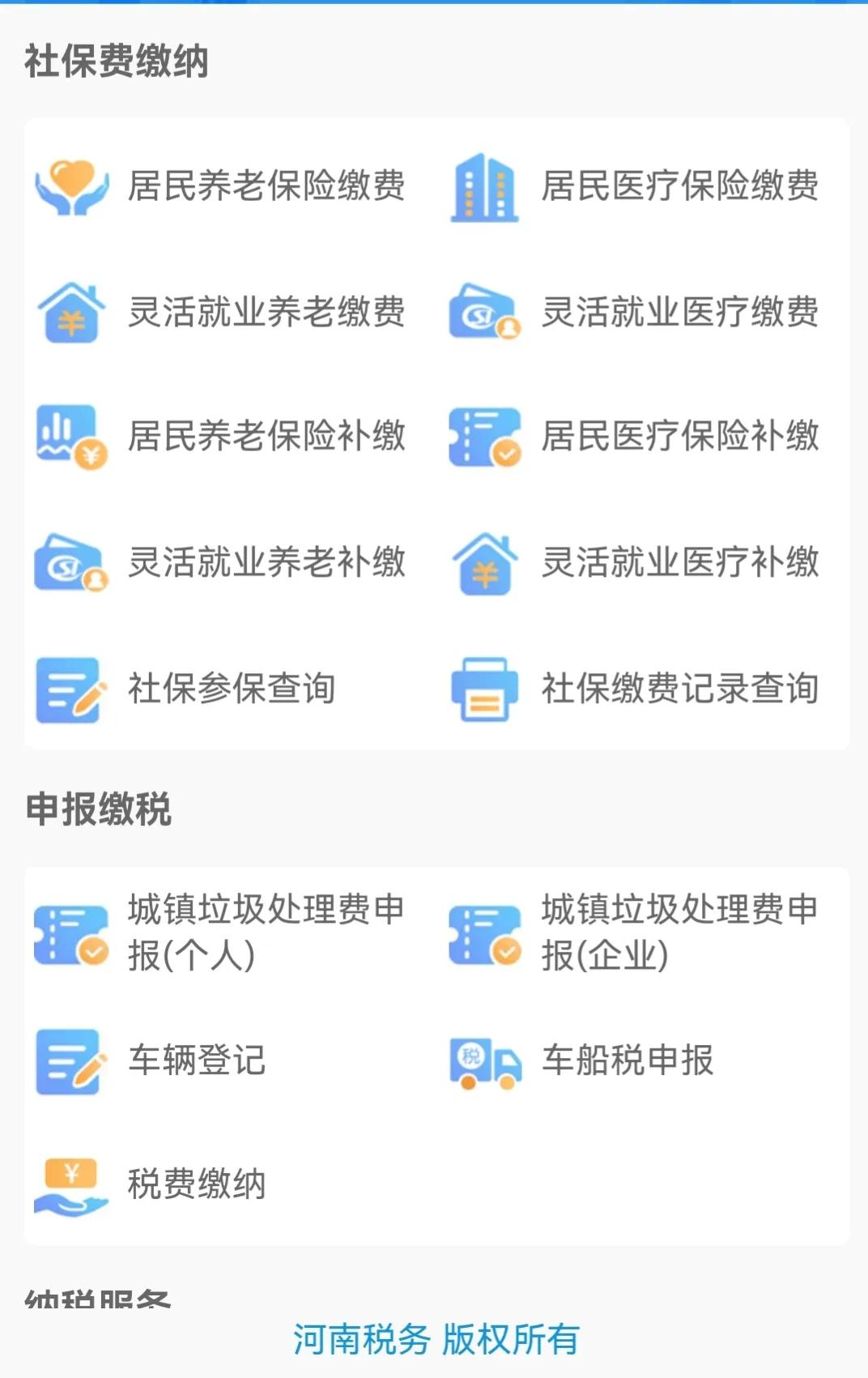The width and height of the screenshot is (868, 1378).
Task: Click the 社保参保查询 document icon
Action: [x=71, y=689]
